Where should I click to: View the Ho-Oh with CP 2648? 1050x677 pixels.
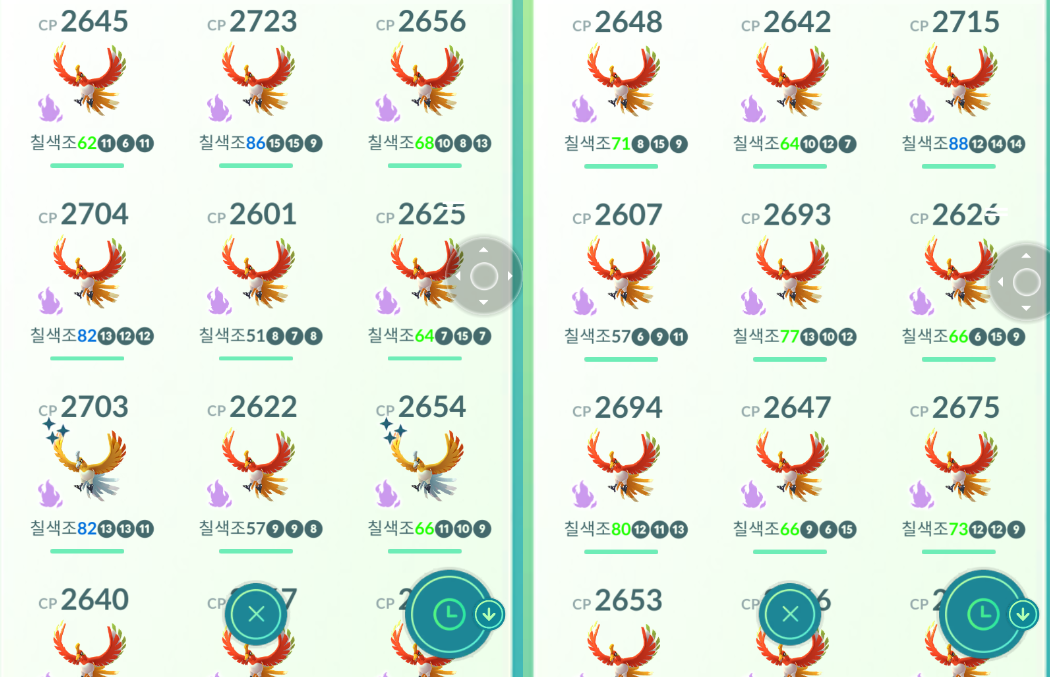click(622, 80)
